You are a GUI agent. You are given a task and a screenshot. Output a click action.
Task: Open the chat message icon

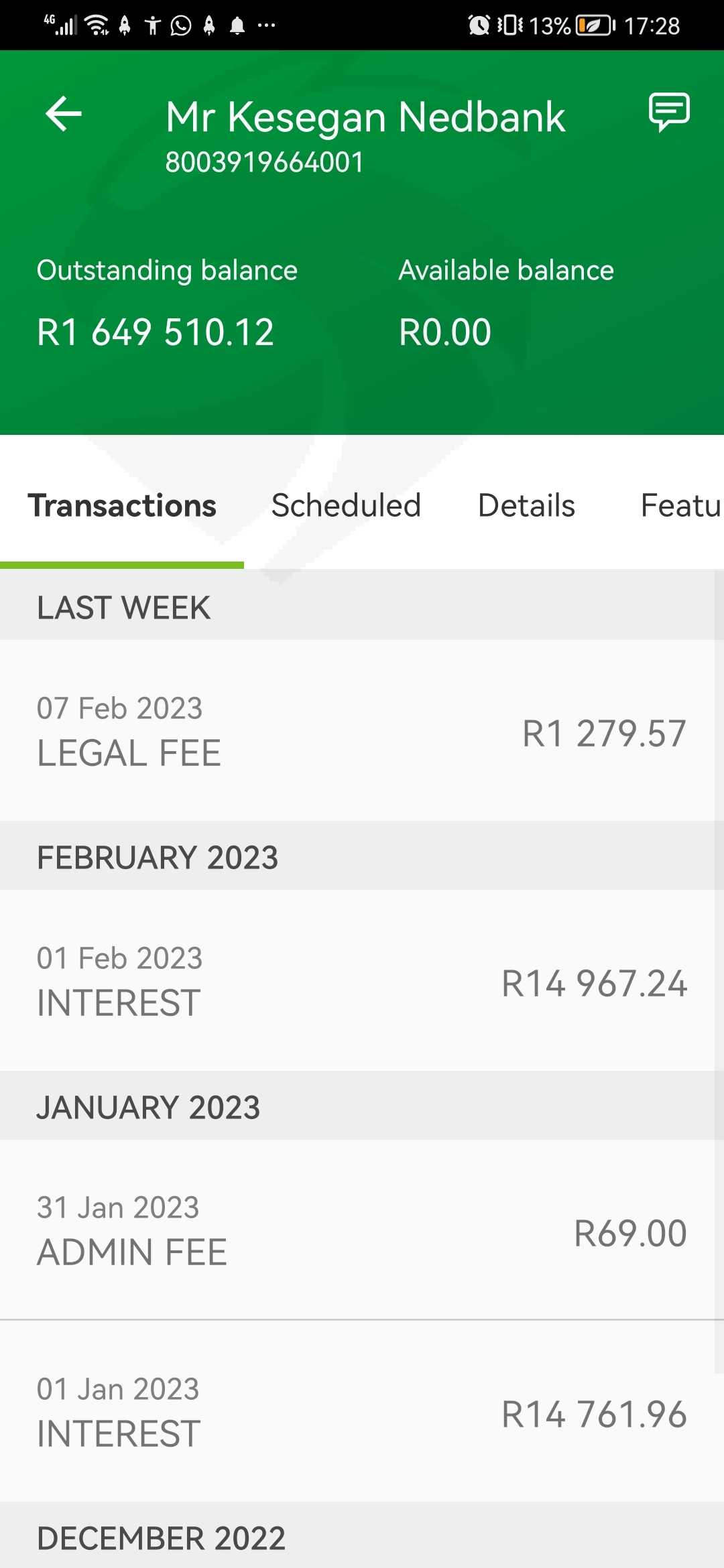(x=669, y=112)
